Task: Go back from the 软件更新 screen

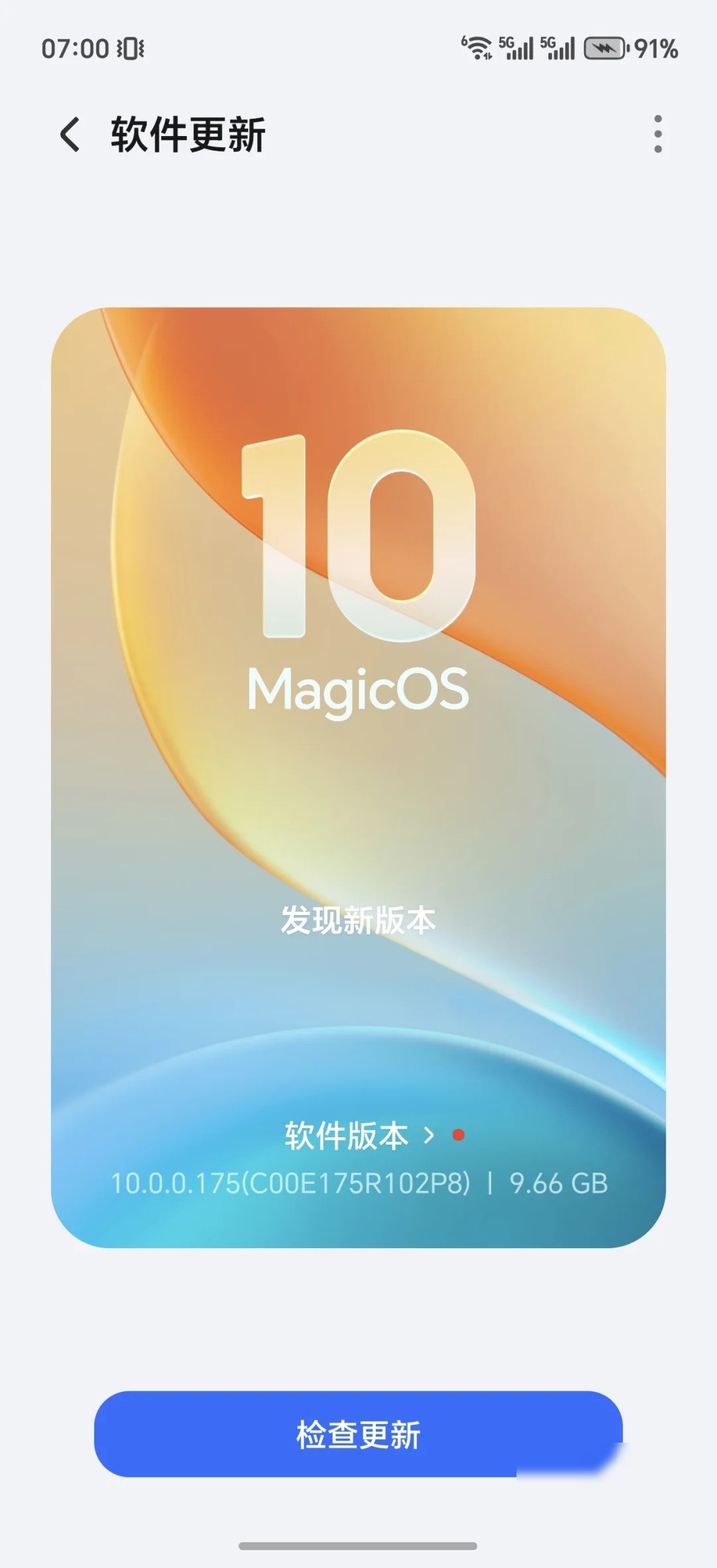Action: pyautogui.click(x=70, y=135)
